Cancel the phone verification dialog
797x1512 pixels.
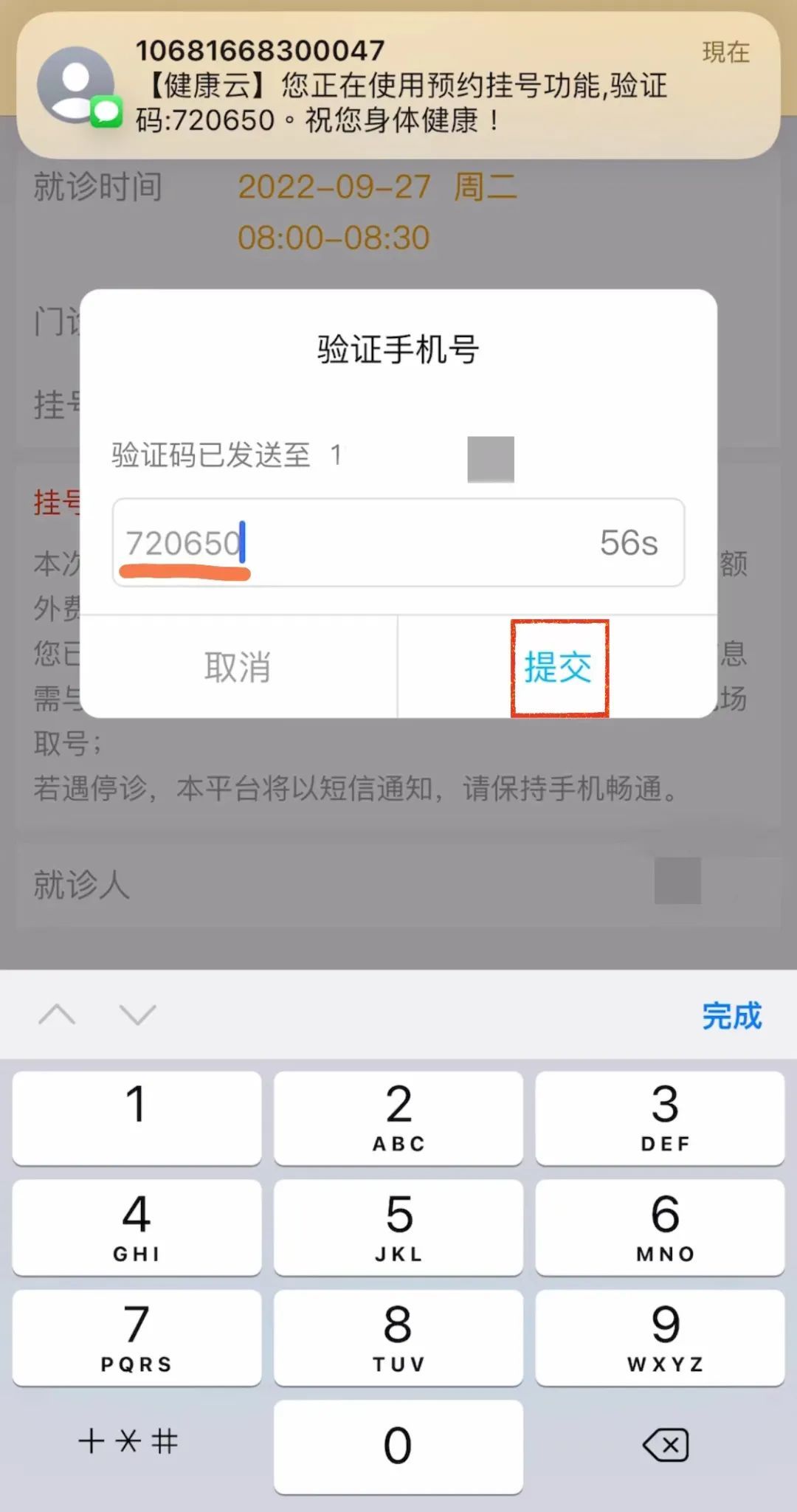tap(238, 667)
